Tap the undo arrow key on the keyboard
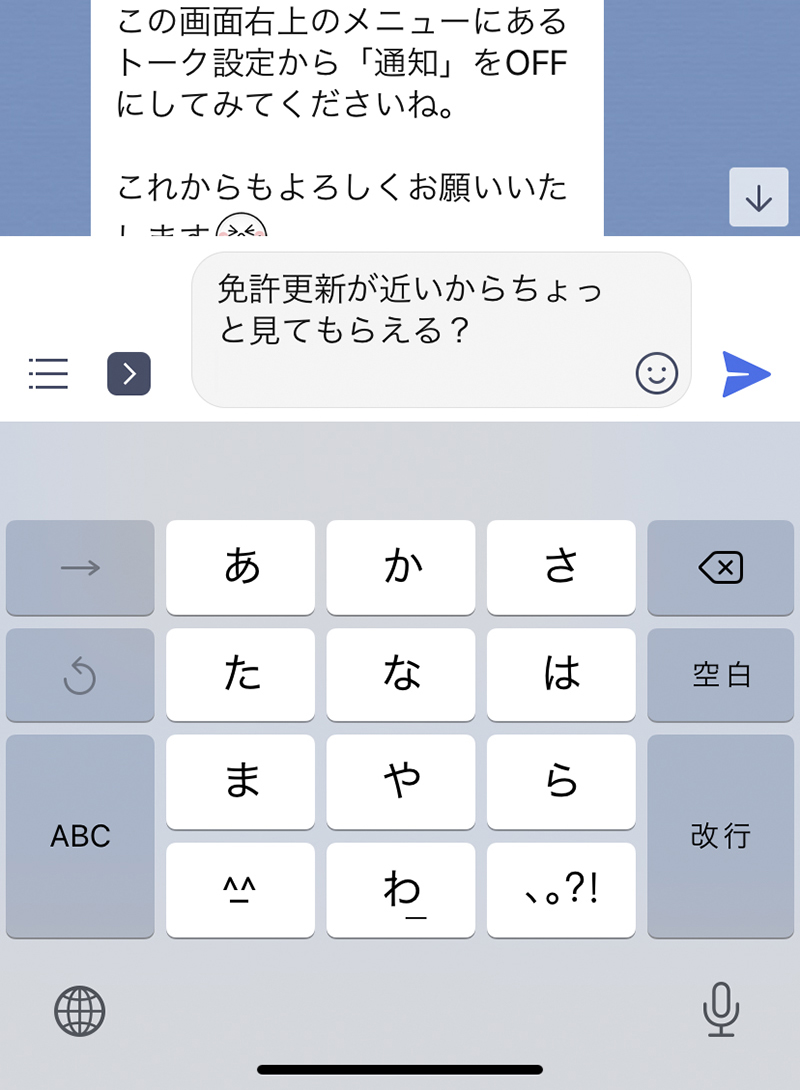800x1090 pixels. pos(79,675)
